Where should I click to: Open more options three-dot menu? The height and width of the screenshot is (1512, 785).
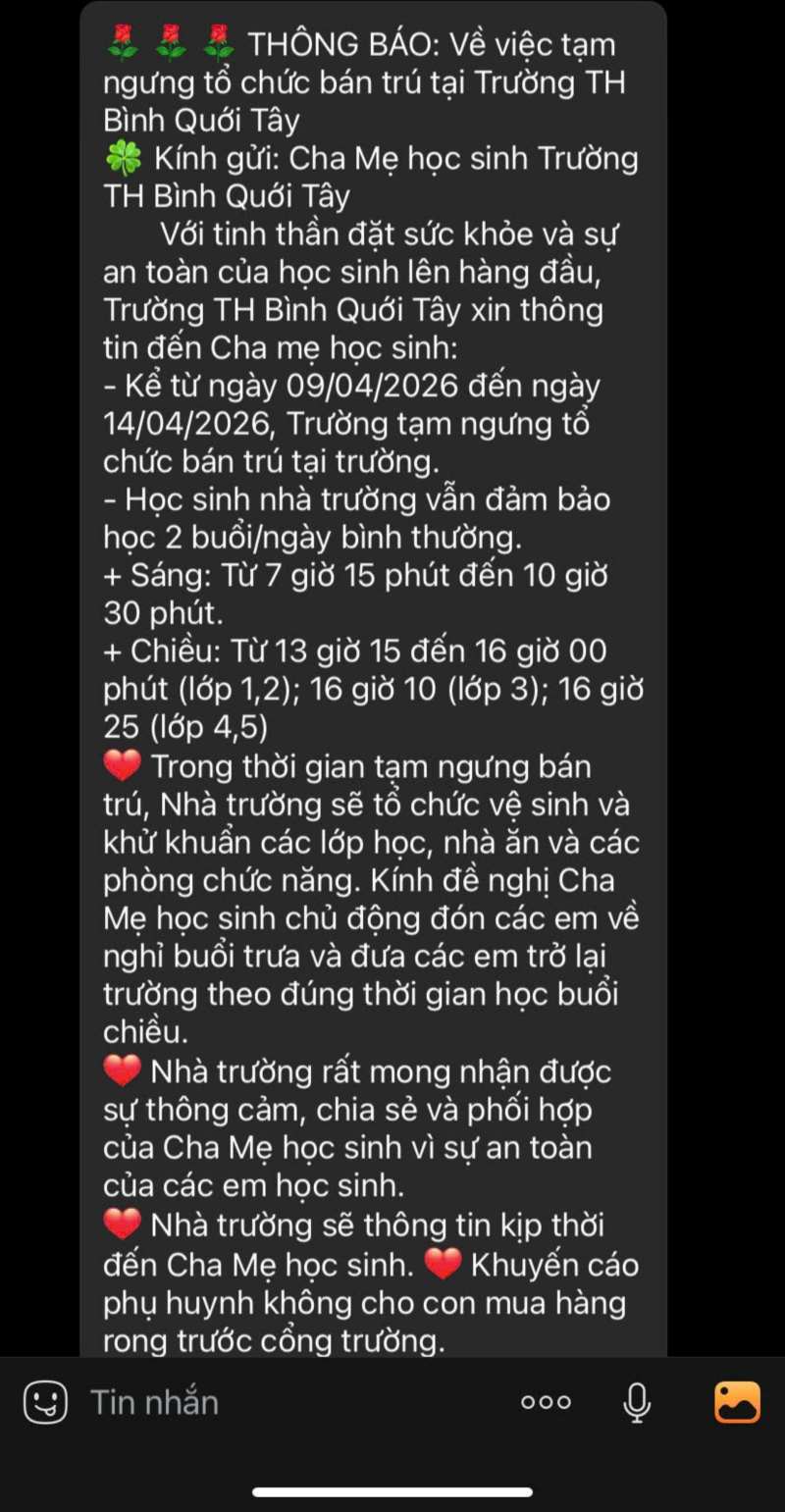click(546, 1402)
